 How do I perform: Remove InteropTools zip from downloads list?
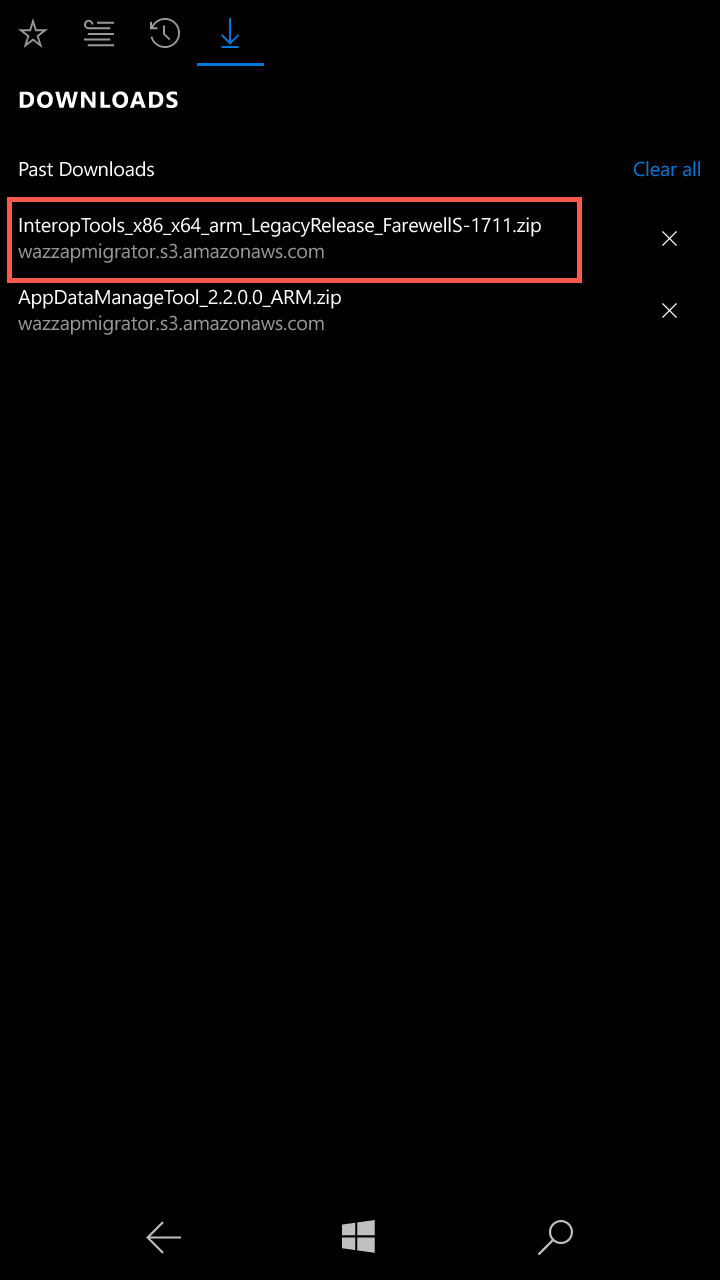pyautogui.click(x=670, y=239)
